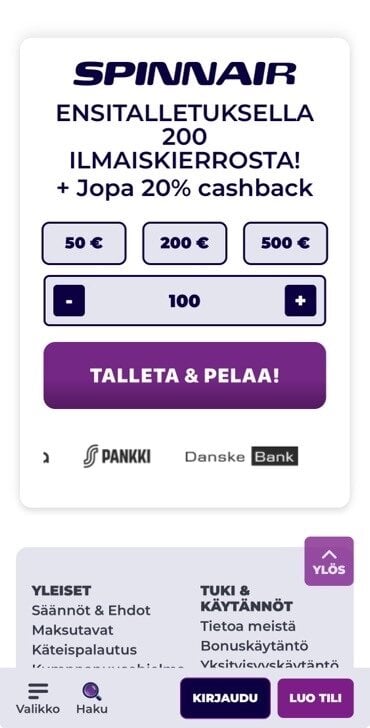Viewport: 370px width, 728px height.
Task: Open the Maksutavat link
Action: point(72,630)
